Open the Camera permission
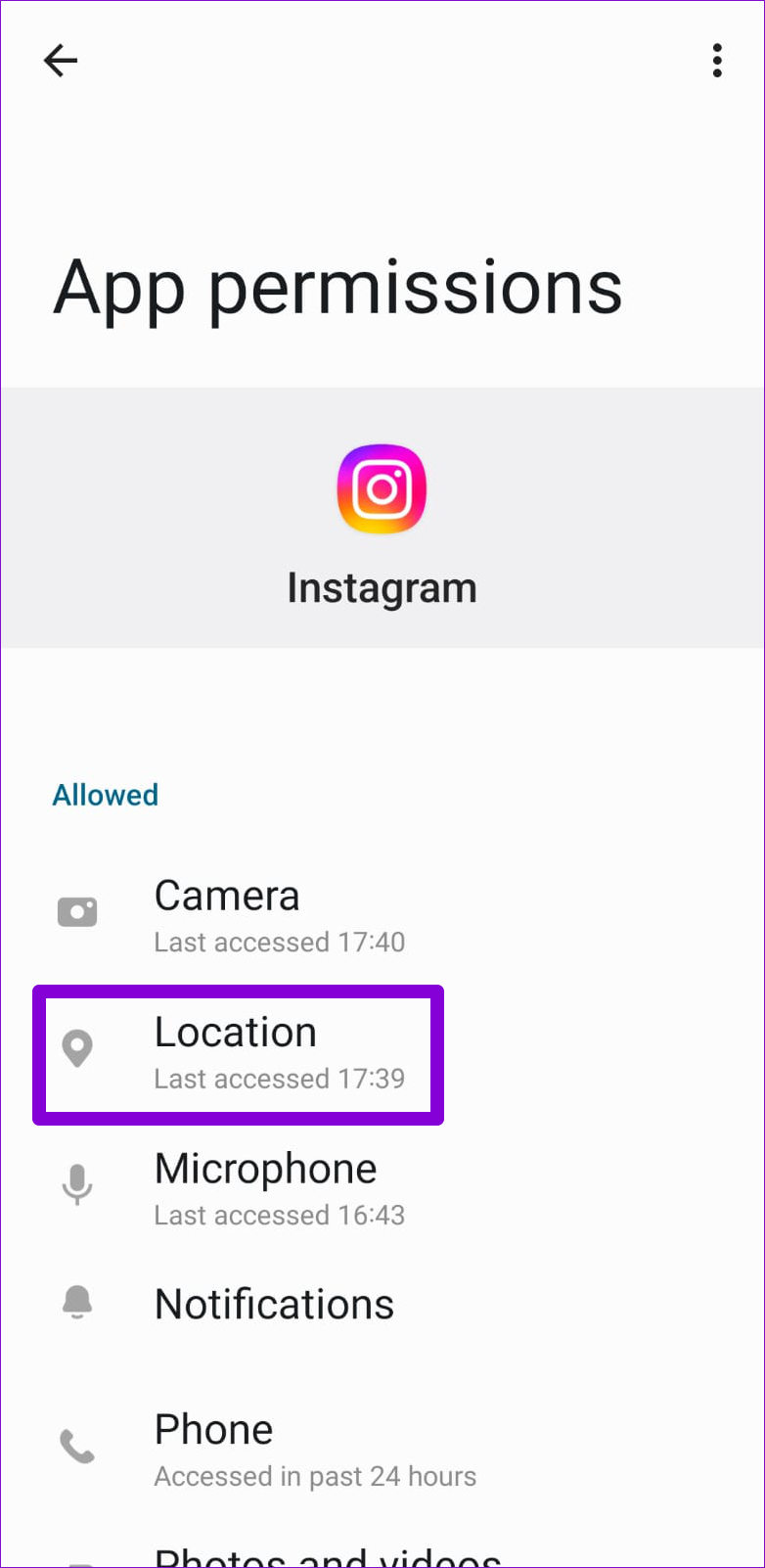Viewport: 765px width, 1568px height. pos(382,917)
